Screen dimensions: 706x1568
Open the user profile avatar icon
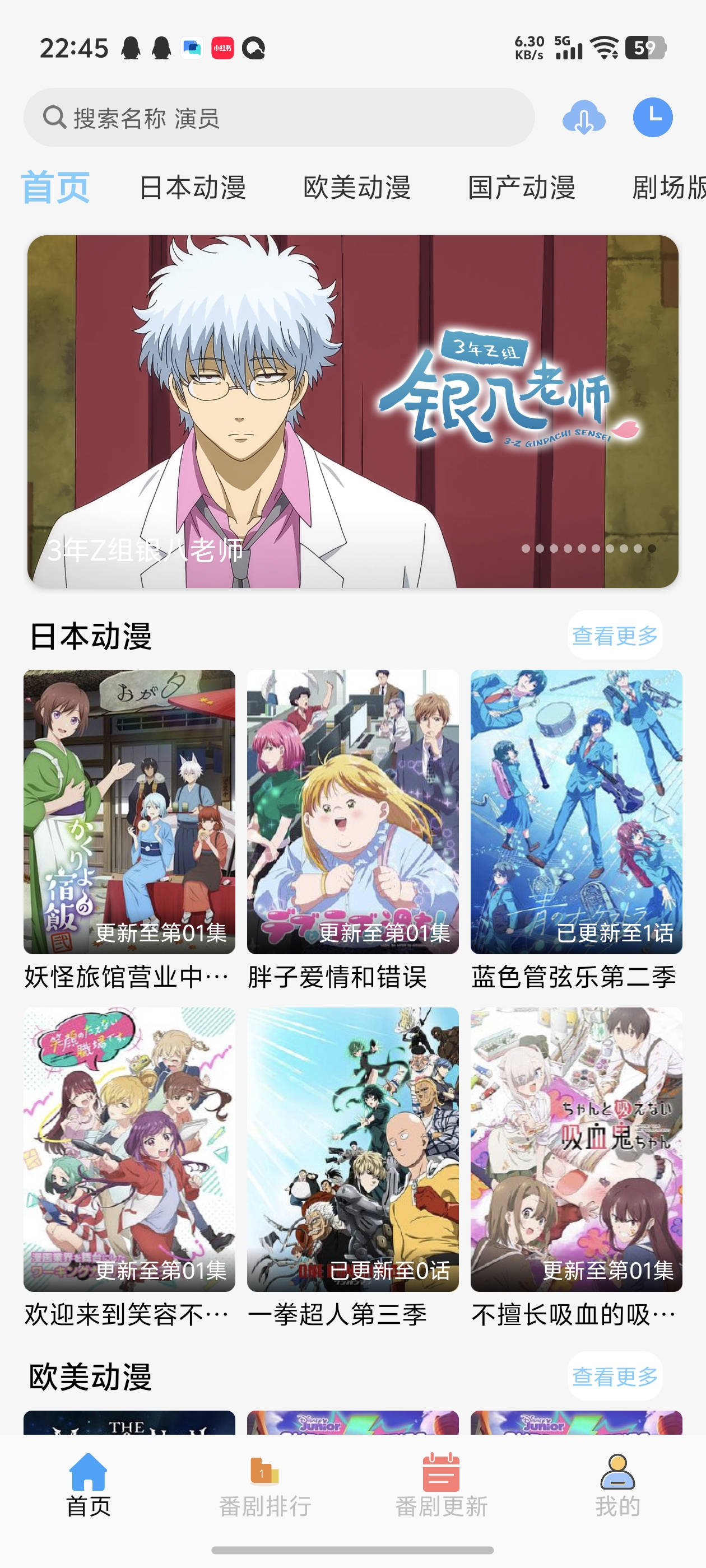pos(653,119)
